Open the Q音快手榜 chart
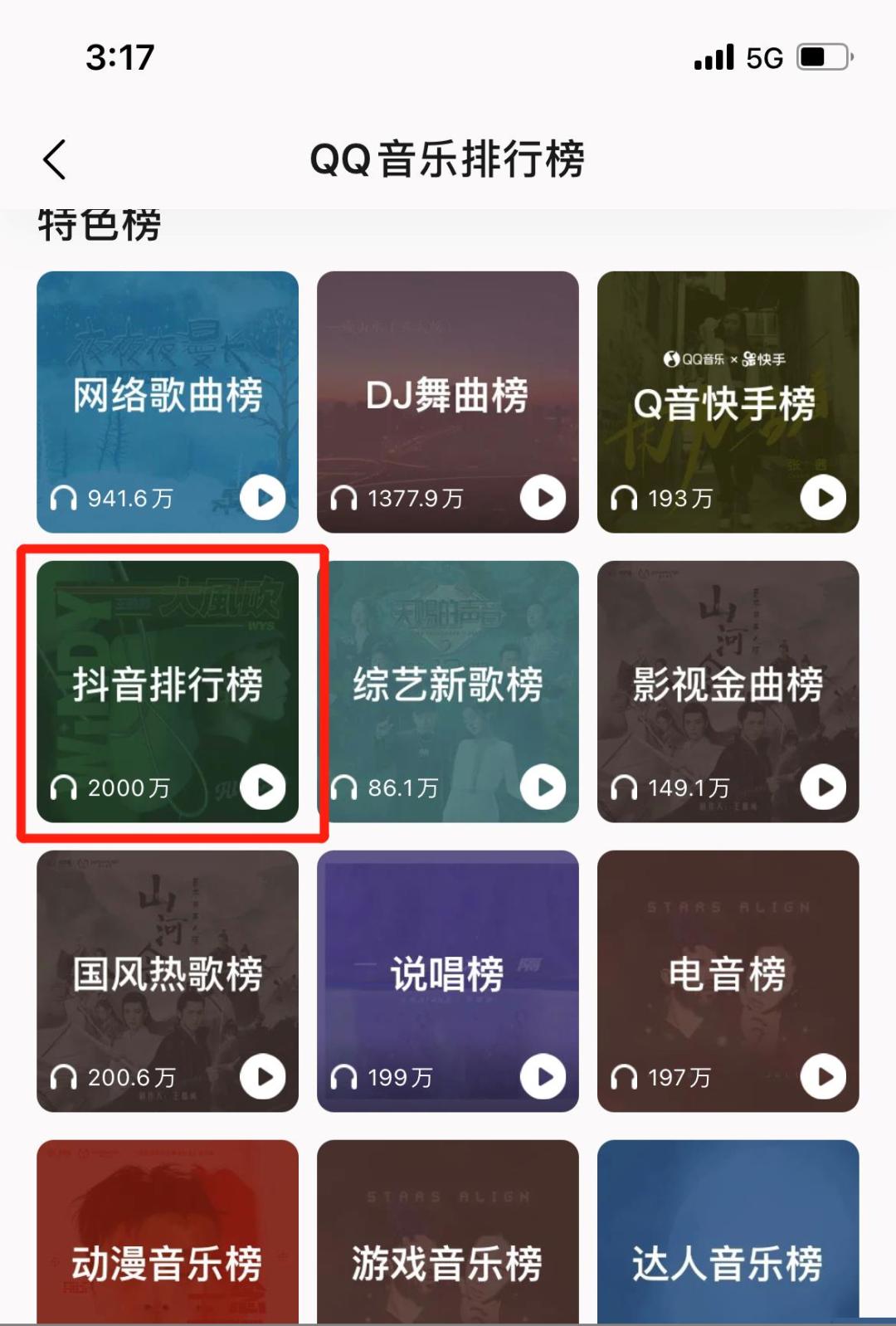The image size is (896, 1326). 728,403
